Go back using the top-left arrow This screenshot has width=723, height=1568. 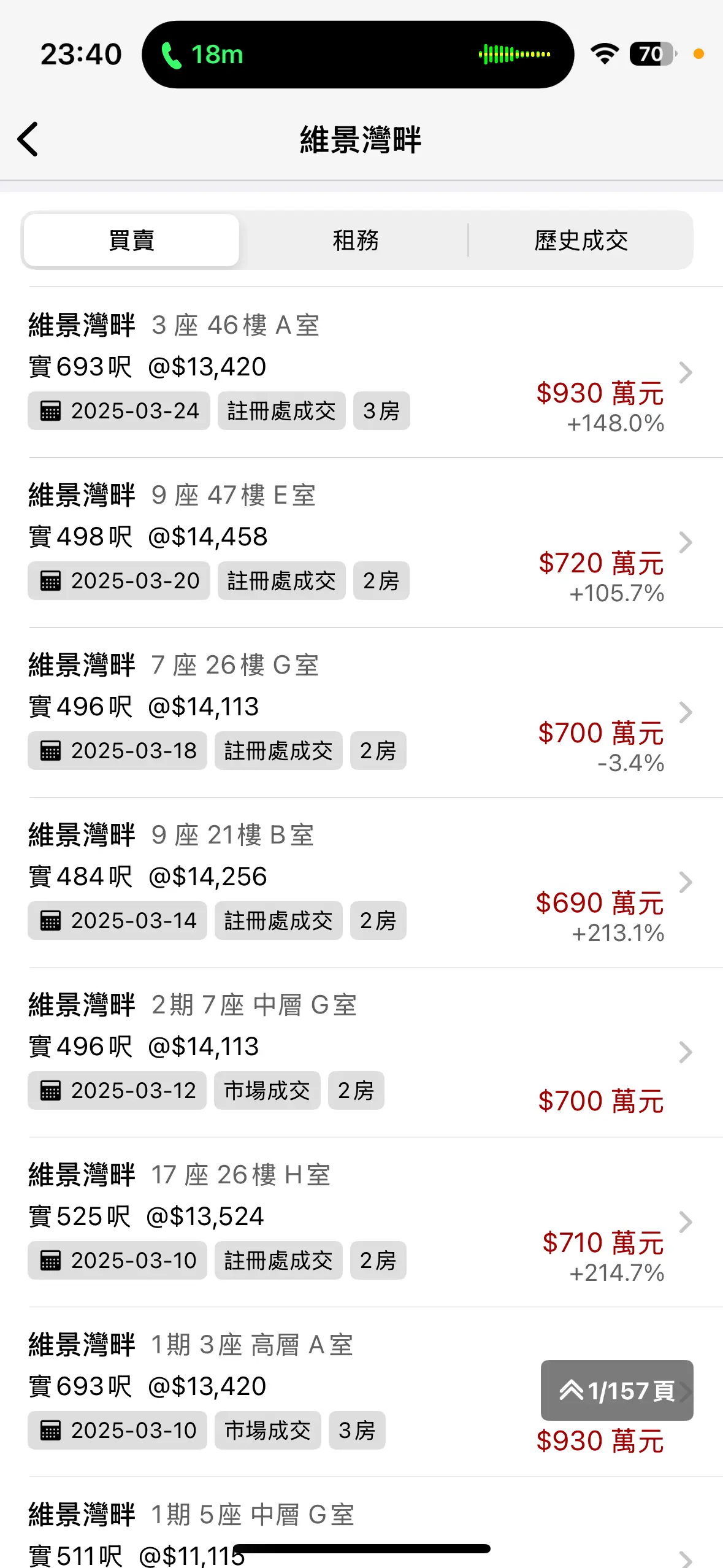point(28,139)
